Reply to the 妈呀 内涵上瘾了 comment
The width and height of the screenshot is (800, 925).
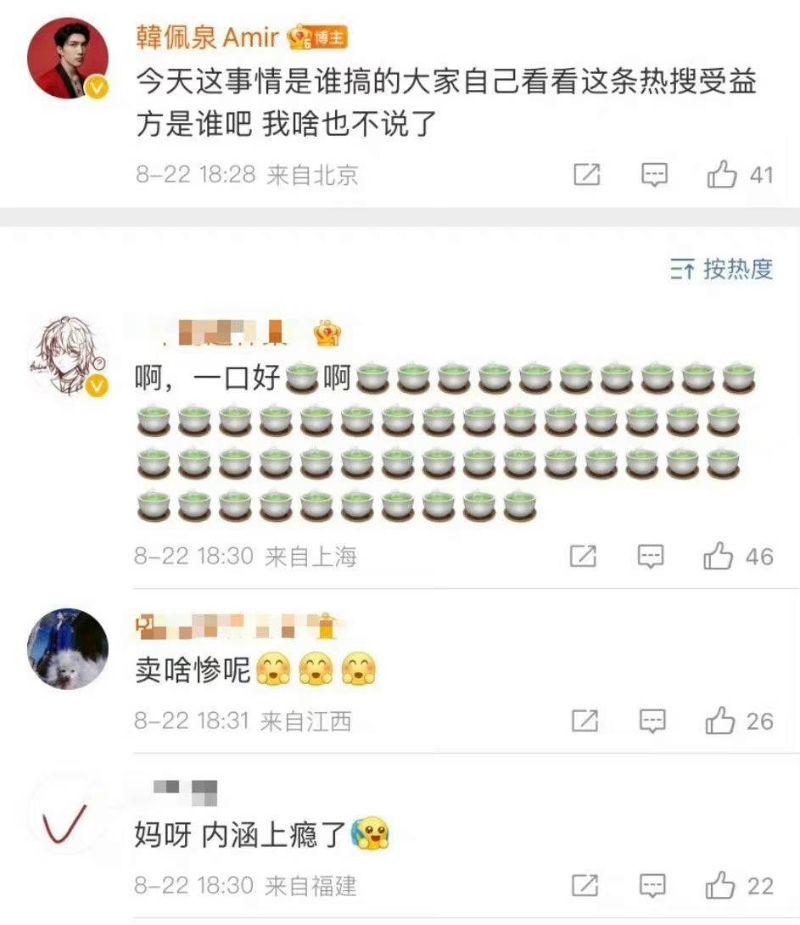(652, 885)
